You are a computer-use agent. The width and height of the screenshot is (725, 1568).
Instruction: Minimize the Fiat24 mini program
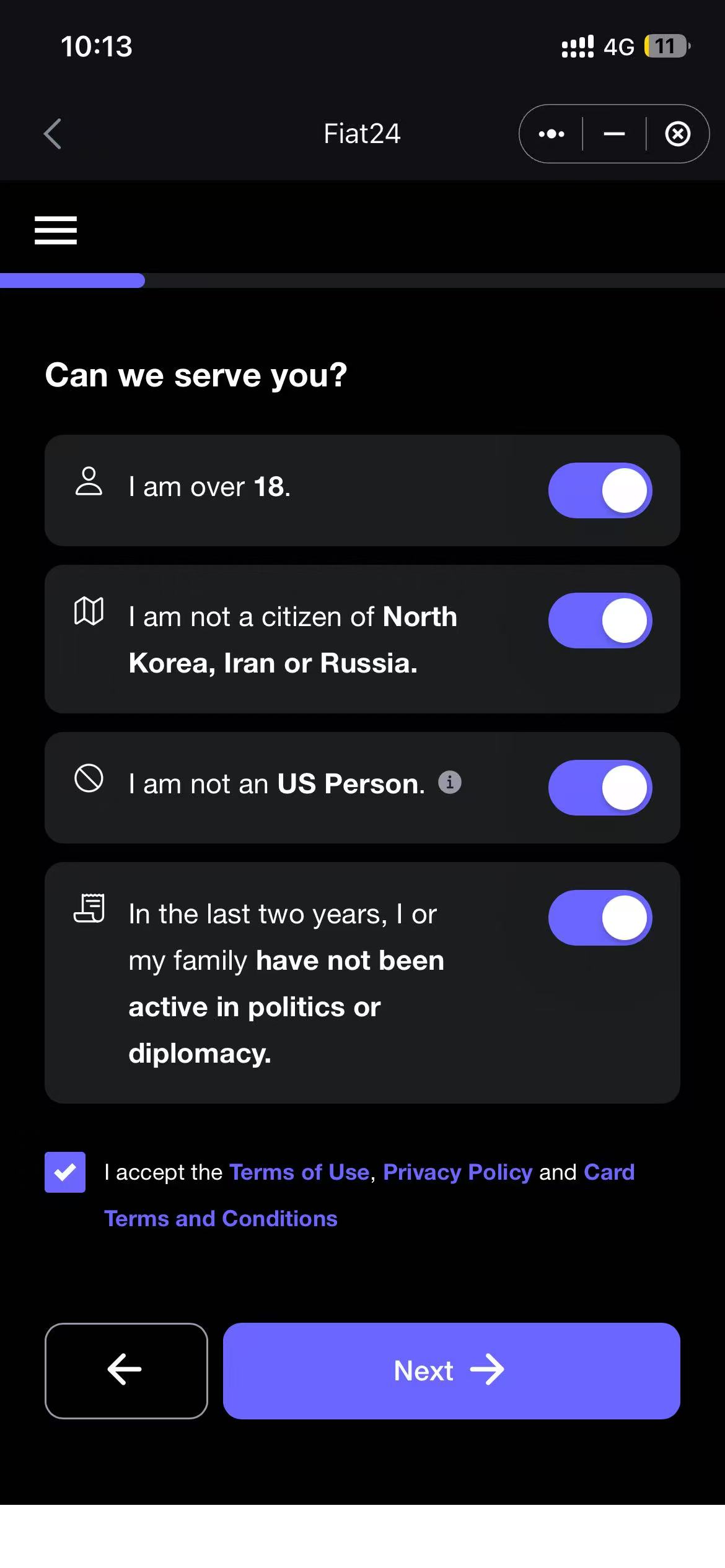point(614,134)
